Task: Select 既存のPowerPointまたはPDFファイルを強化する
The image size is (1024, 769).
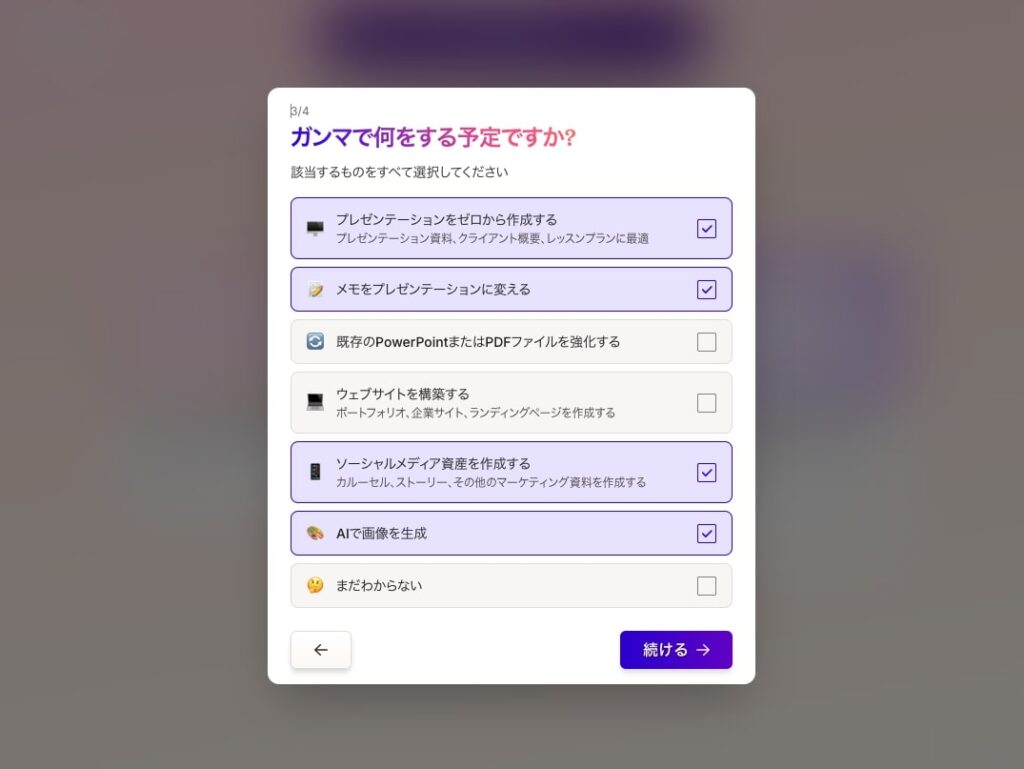Action: (x=706, y=342)
